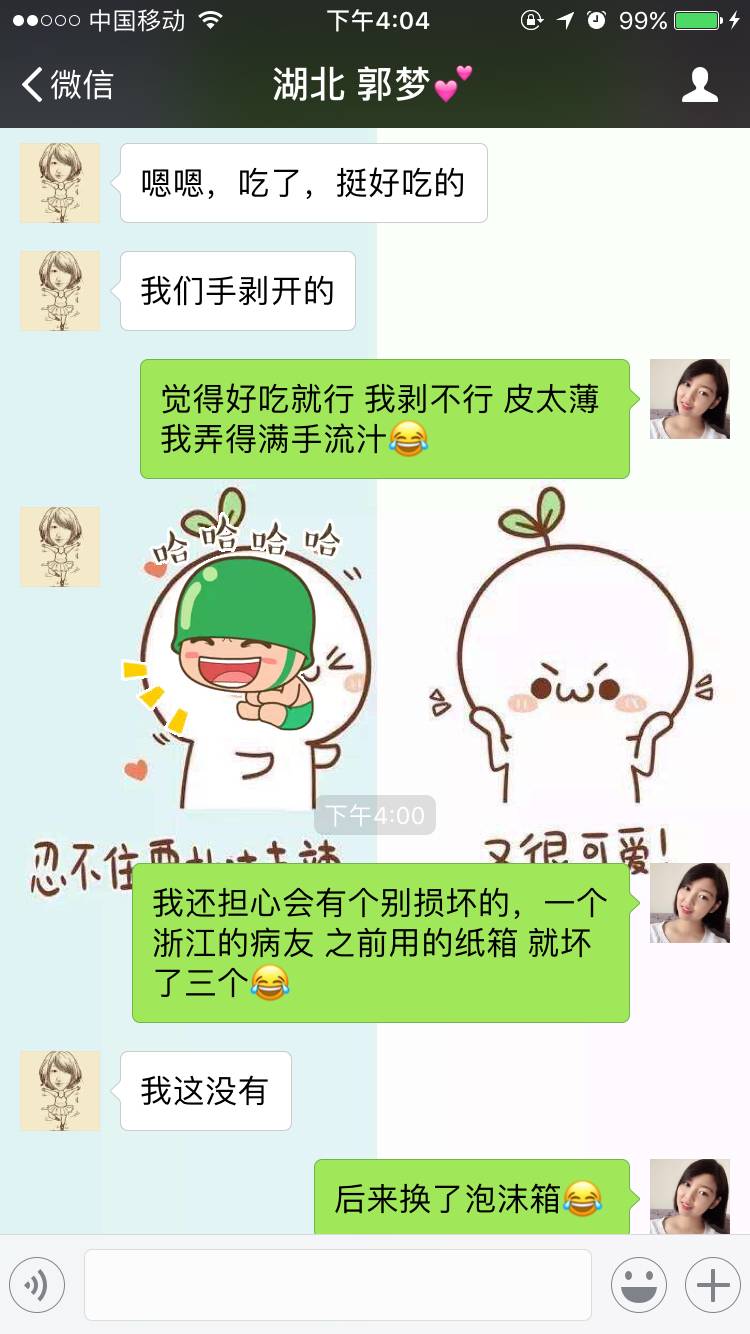
Task: Open the emoji sticker panel
Action: click(638, 1285)
